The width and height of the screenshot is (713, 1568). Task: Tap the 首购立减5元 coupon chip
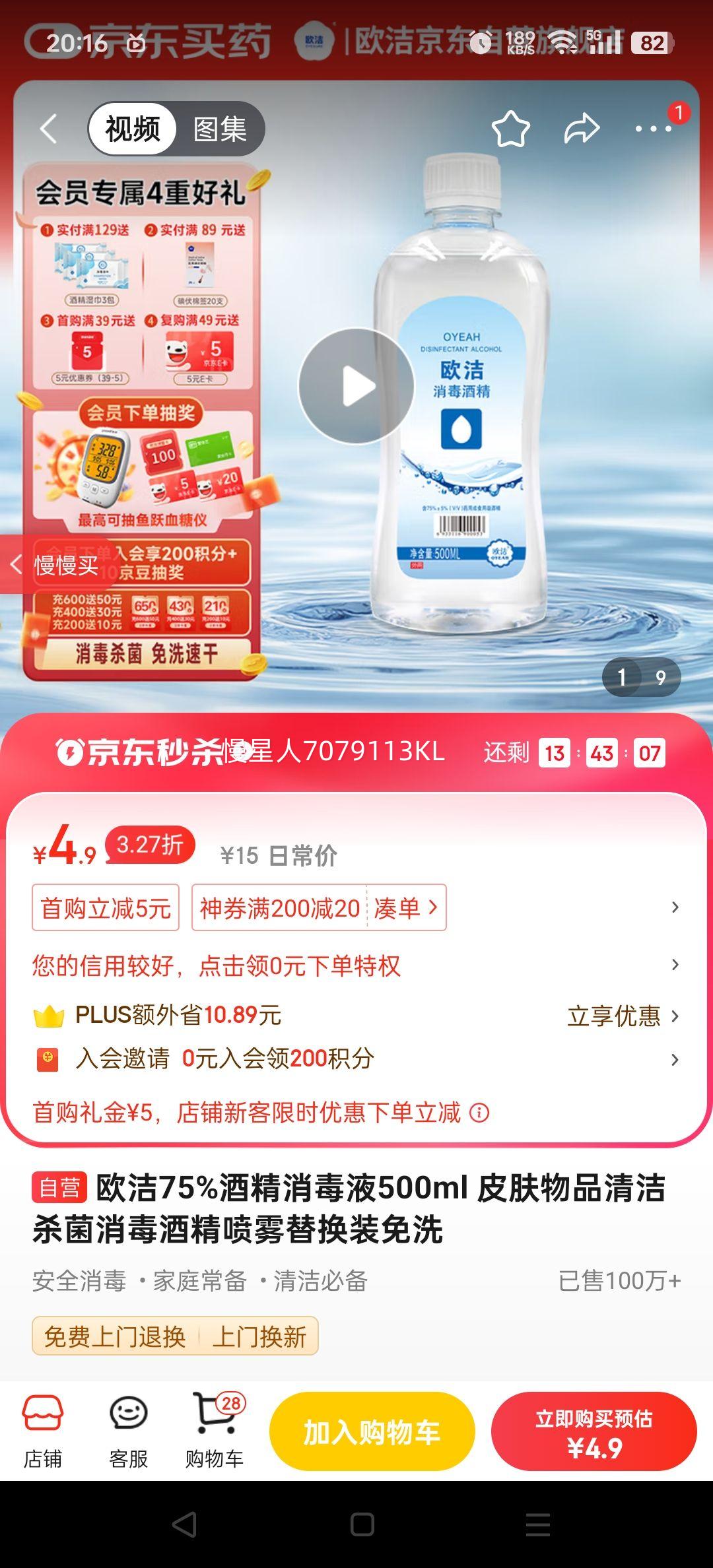pyautogui.click(x=106, y=908)
